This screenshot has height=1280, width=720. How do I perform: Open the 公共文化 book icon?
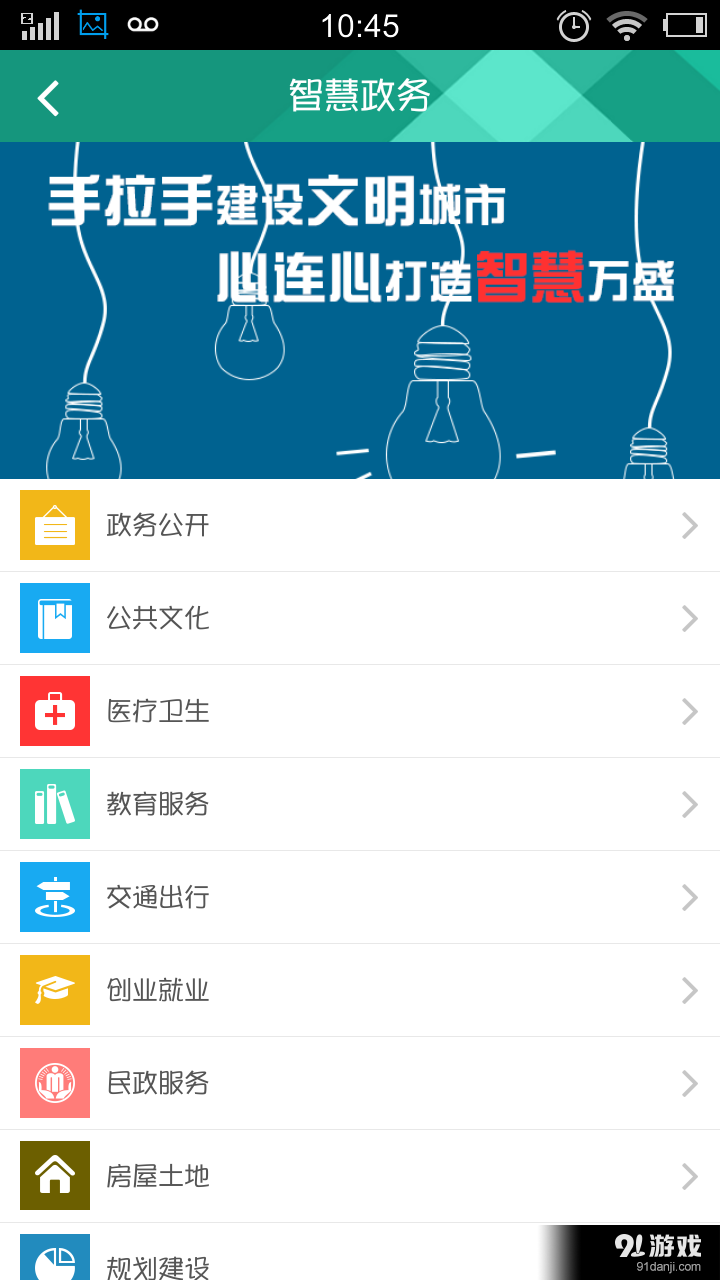pyautogui.click(x=54, y=618)
